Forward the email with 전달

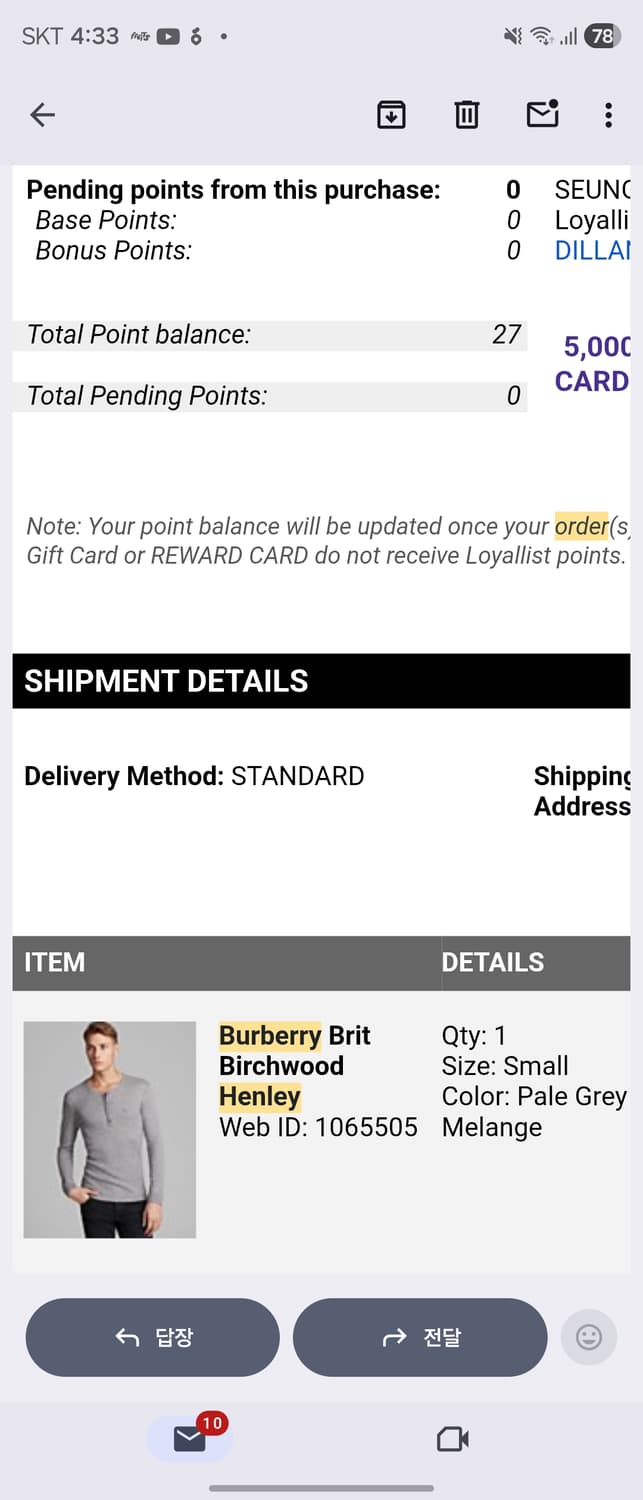pyautogui.click(x=420, y=1337)
